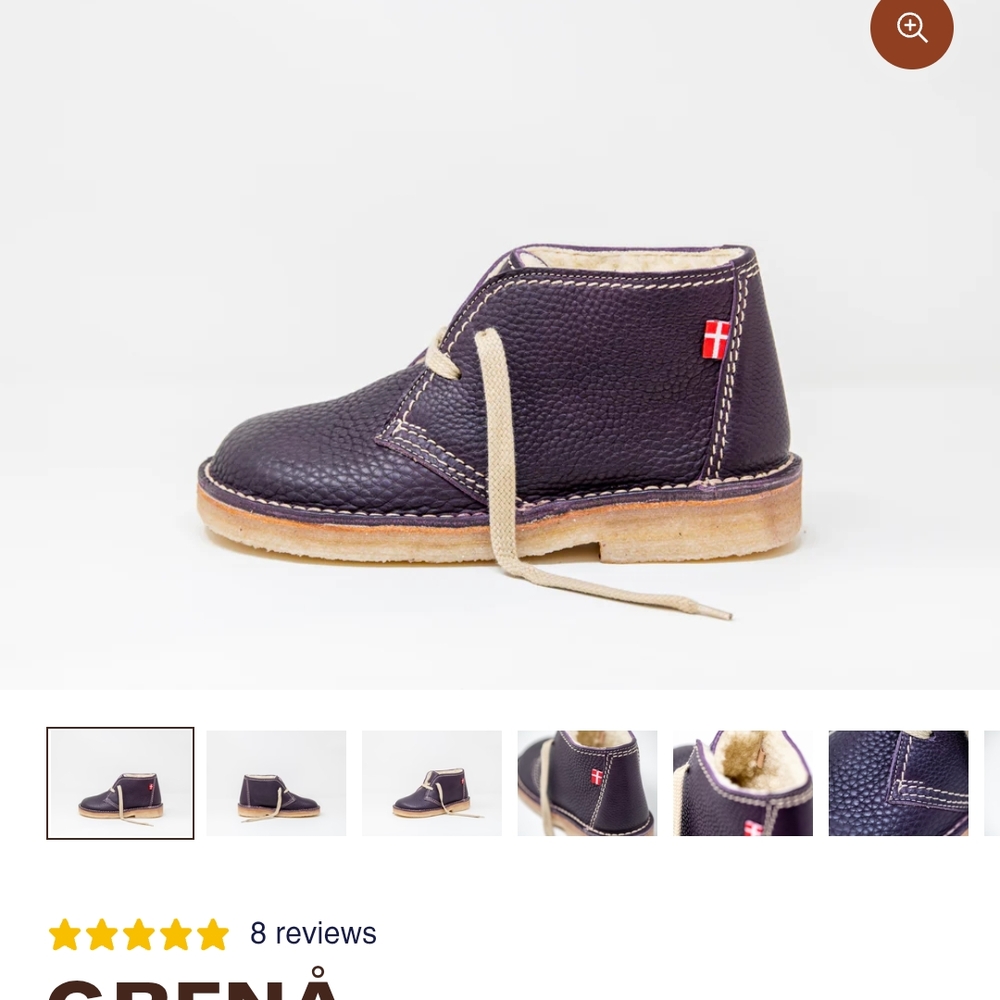
Task: View the leather stitching close-up thumbnail
Action: pyautogui.click(x=898, y=783)
